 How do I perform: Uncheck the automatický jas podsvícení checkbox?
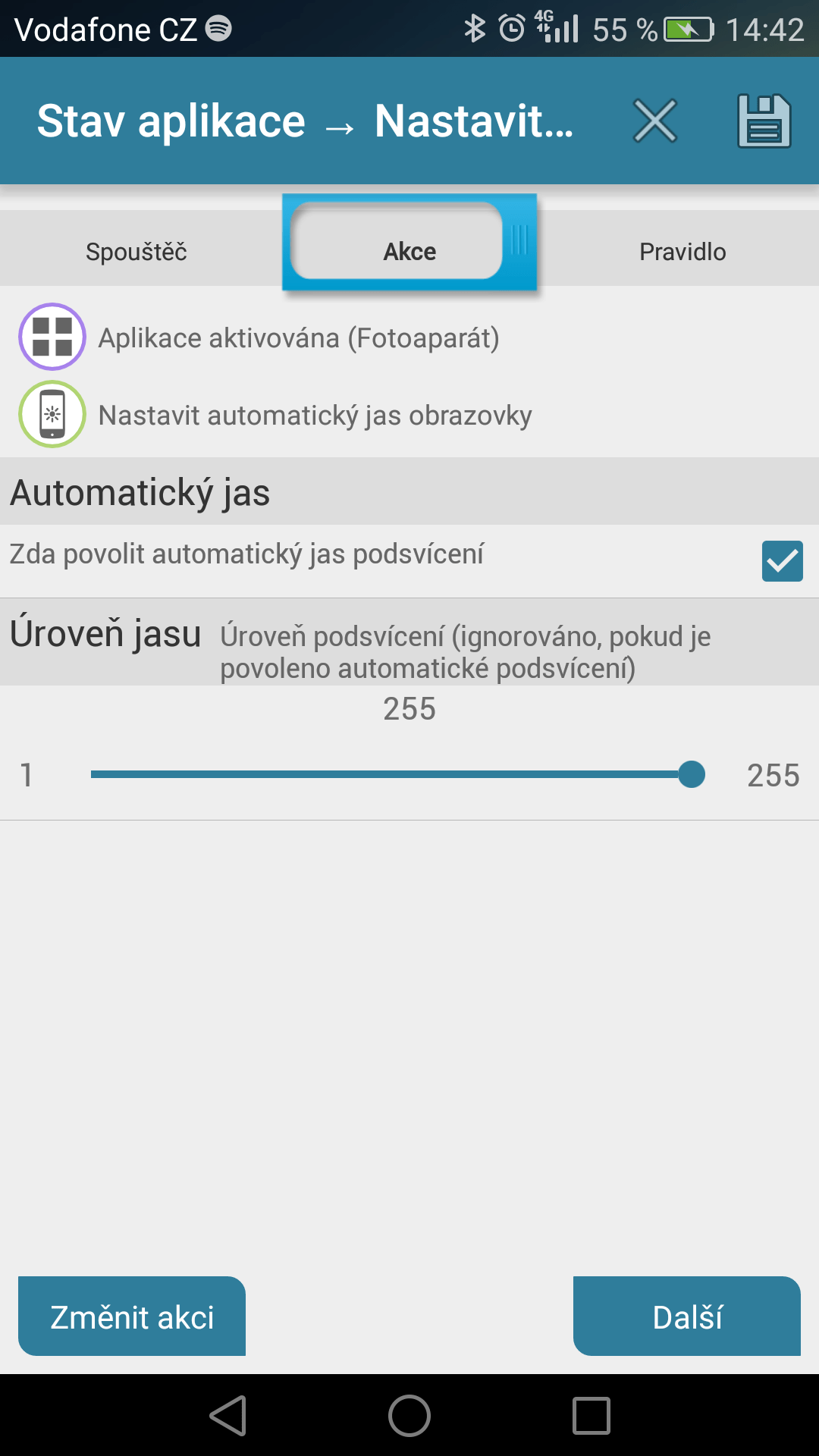(783, 561)
